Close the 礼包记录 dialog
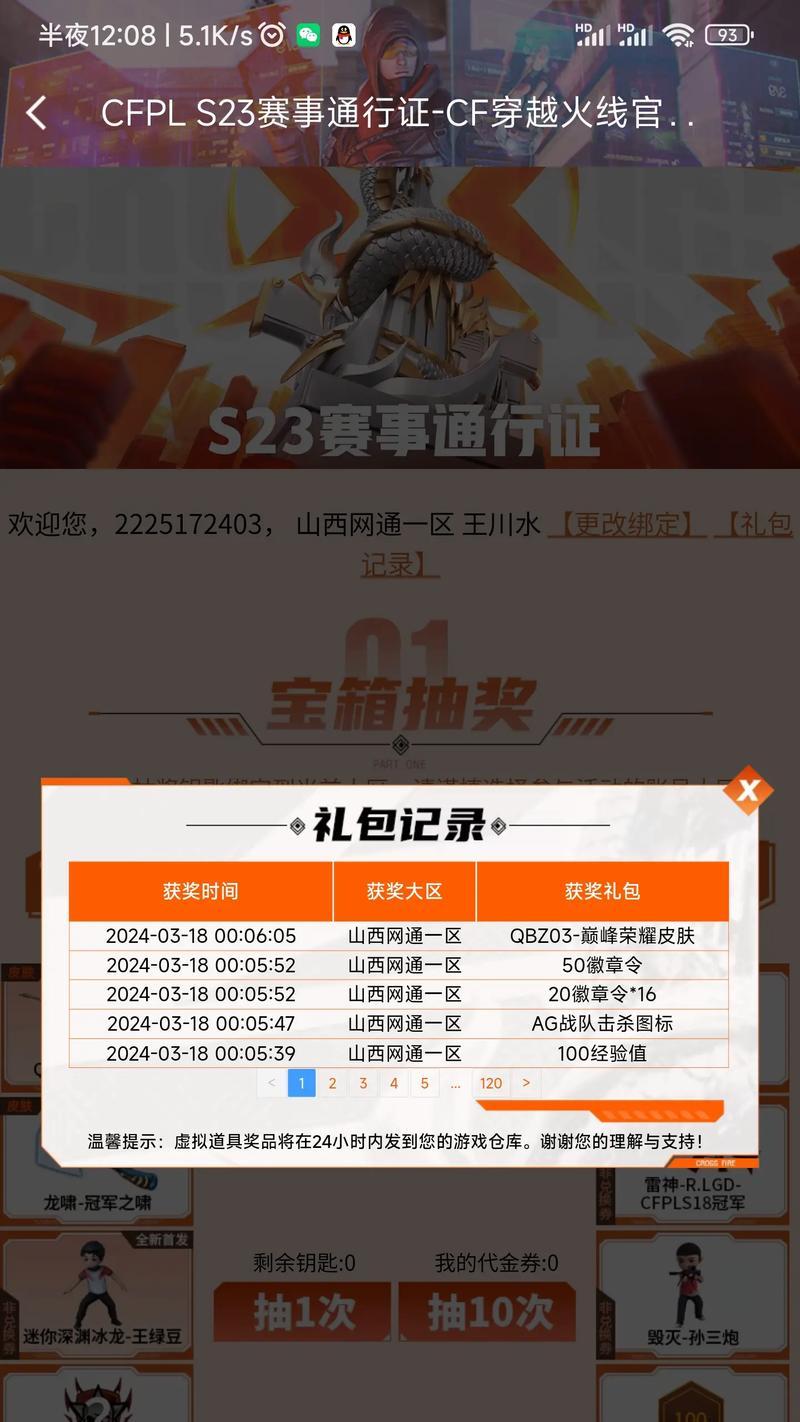Viewport: 800px width, 1422px height. pyautogui.click(x=748, y=791)
